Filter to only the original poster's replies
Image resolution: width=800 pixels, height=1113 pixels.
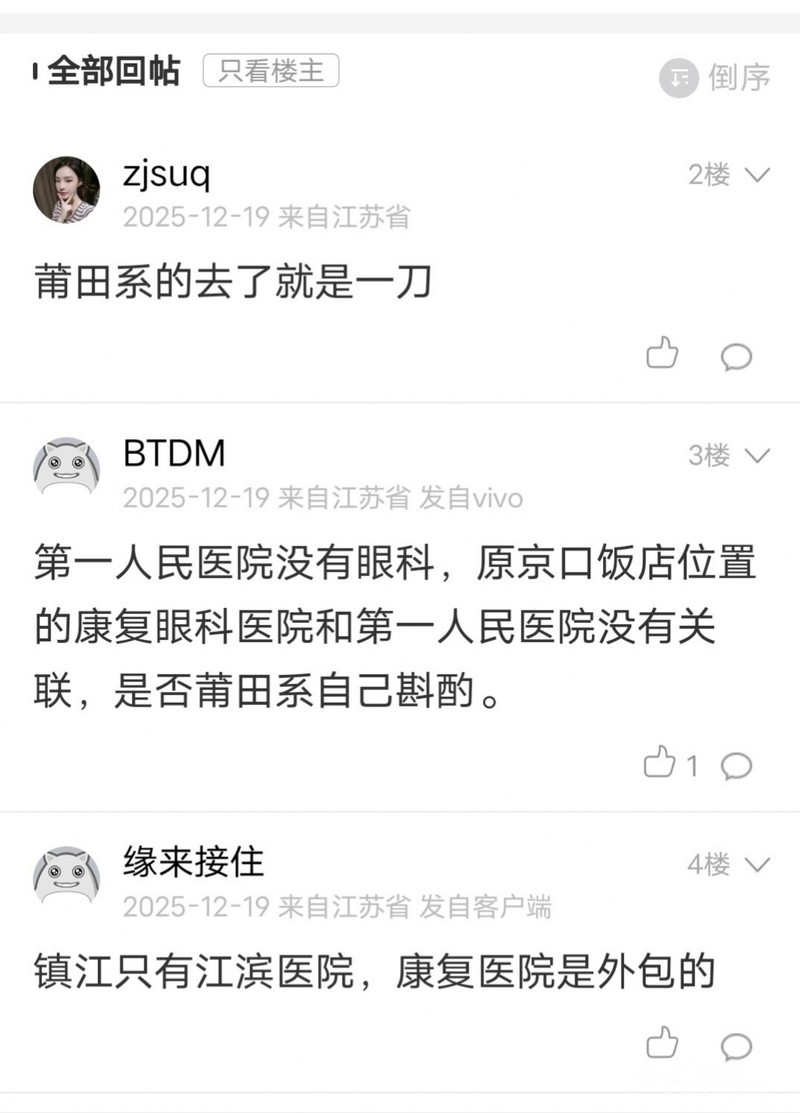click(x=271, y=72)
